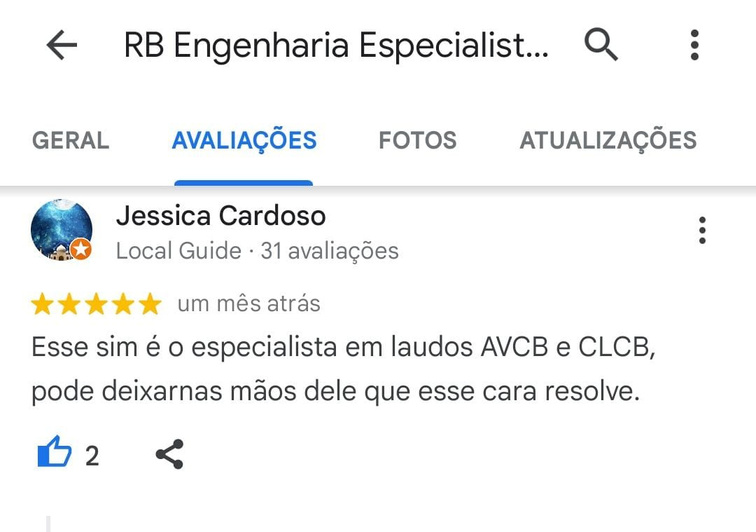Image resolution: width=756 pixels, height=532 pixels.
Task: Open search in the app bar
Action: [601, 45]
